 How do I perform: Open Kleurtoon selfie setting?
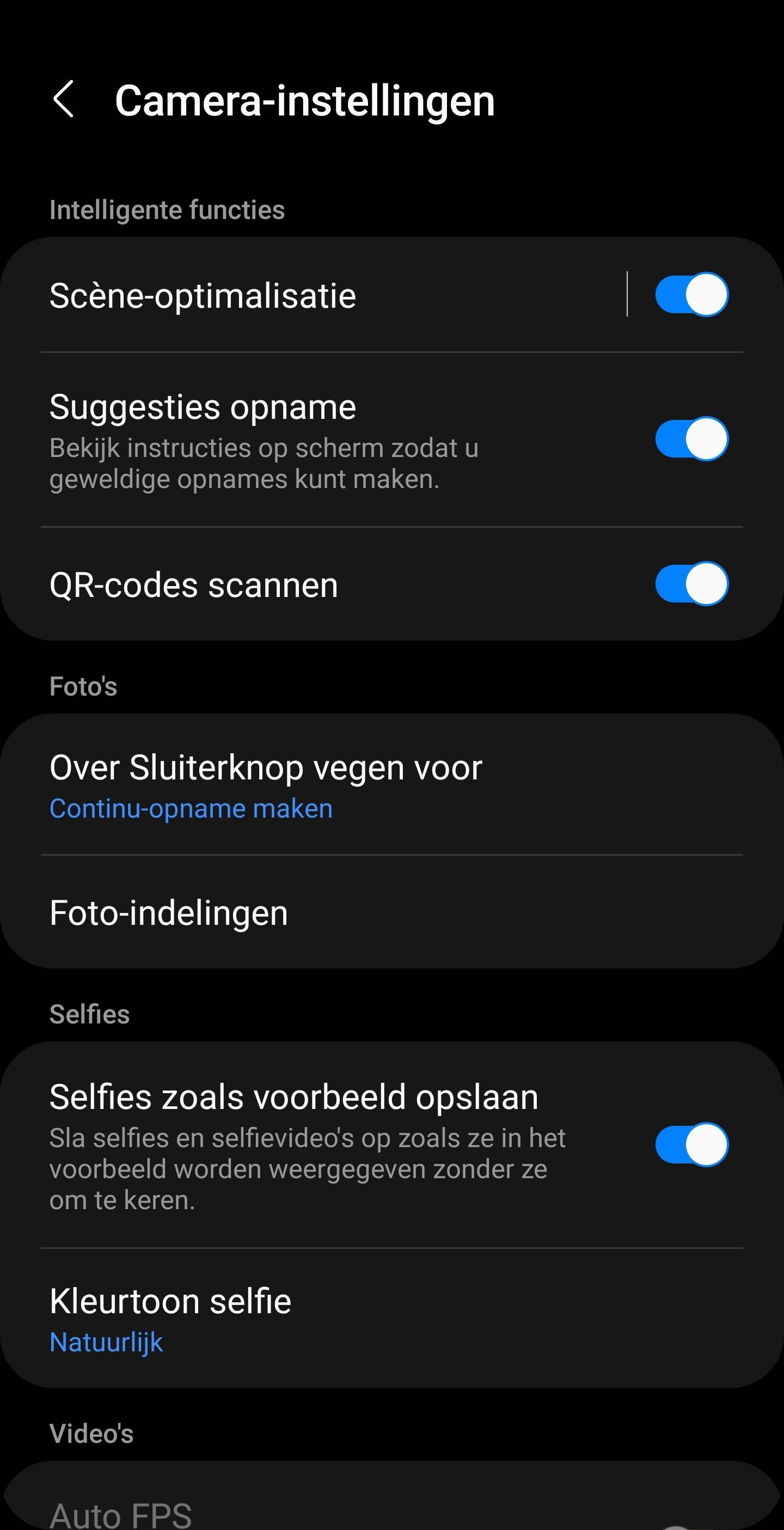[x=391, y=1319]
